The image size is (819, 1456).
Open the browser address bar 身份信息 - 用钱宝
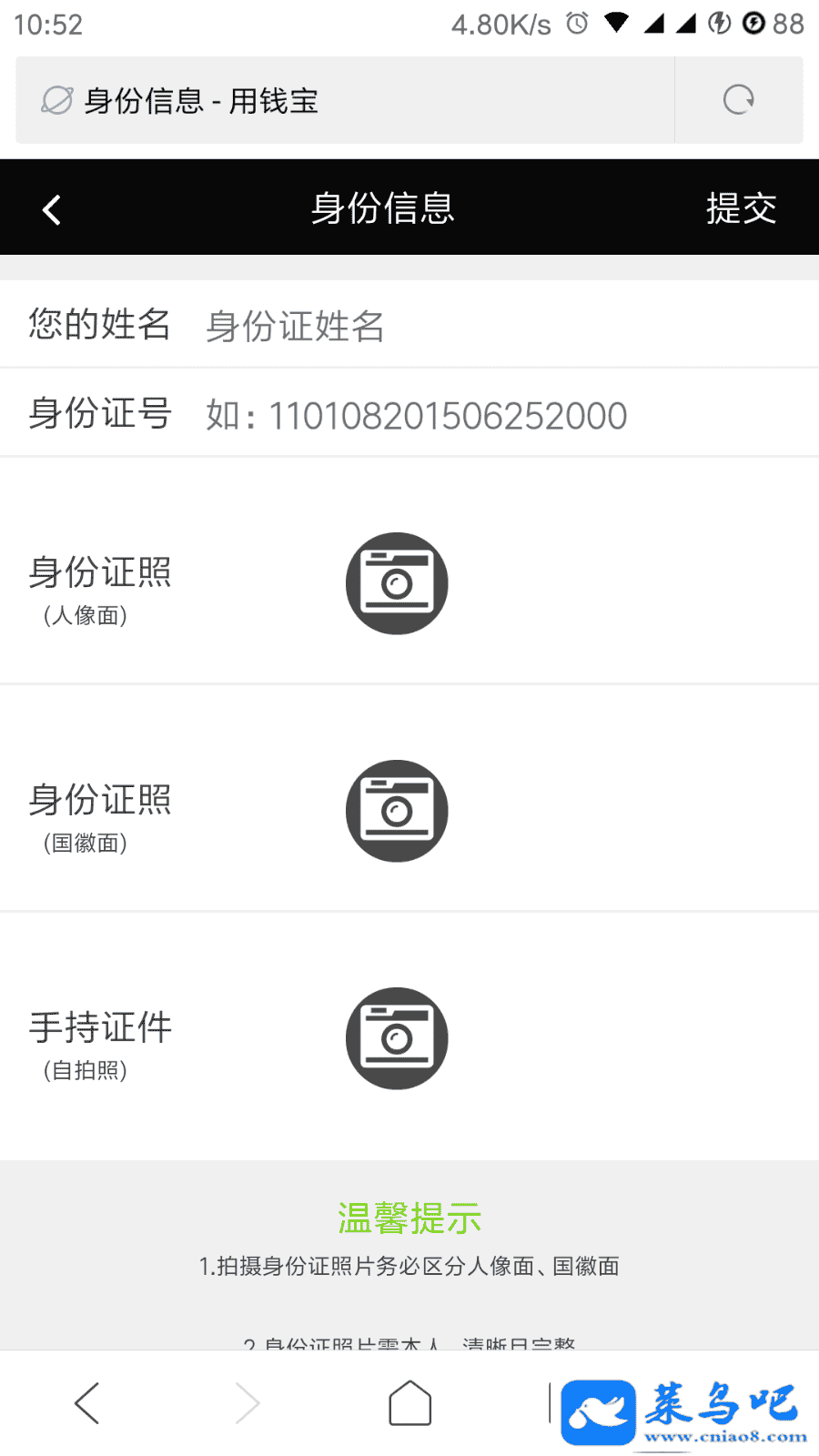coord(346,100)
